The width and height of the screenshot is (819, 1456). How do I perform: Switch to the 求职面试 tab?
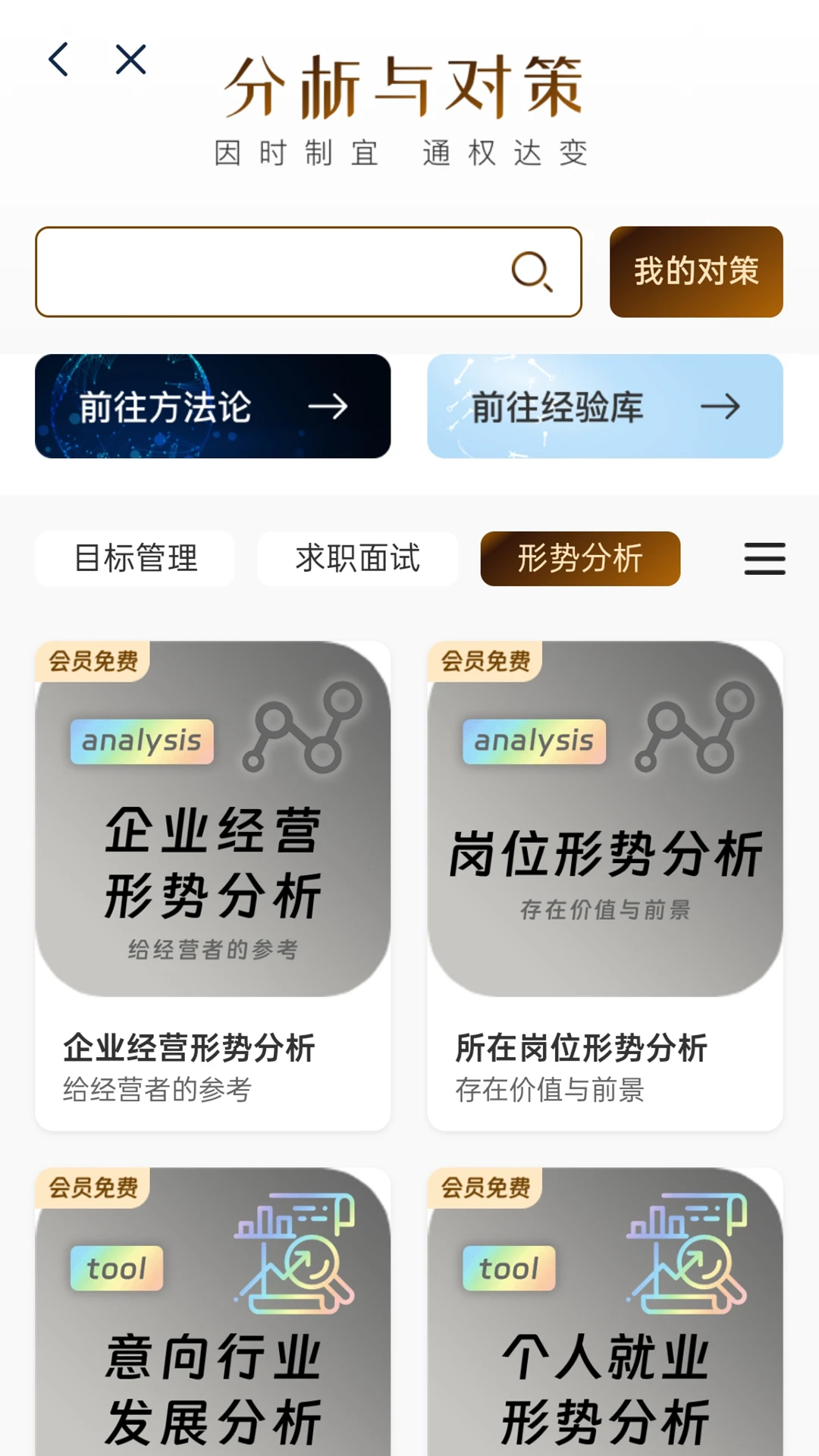[x=358, y=558]
